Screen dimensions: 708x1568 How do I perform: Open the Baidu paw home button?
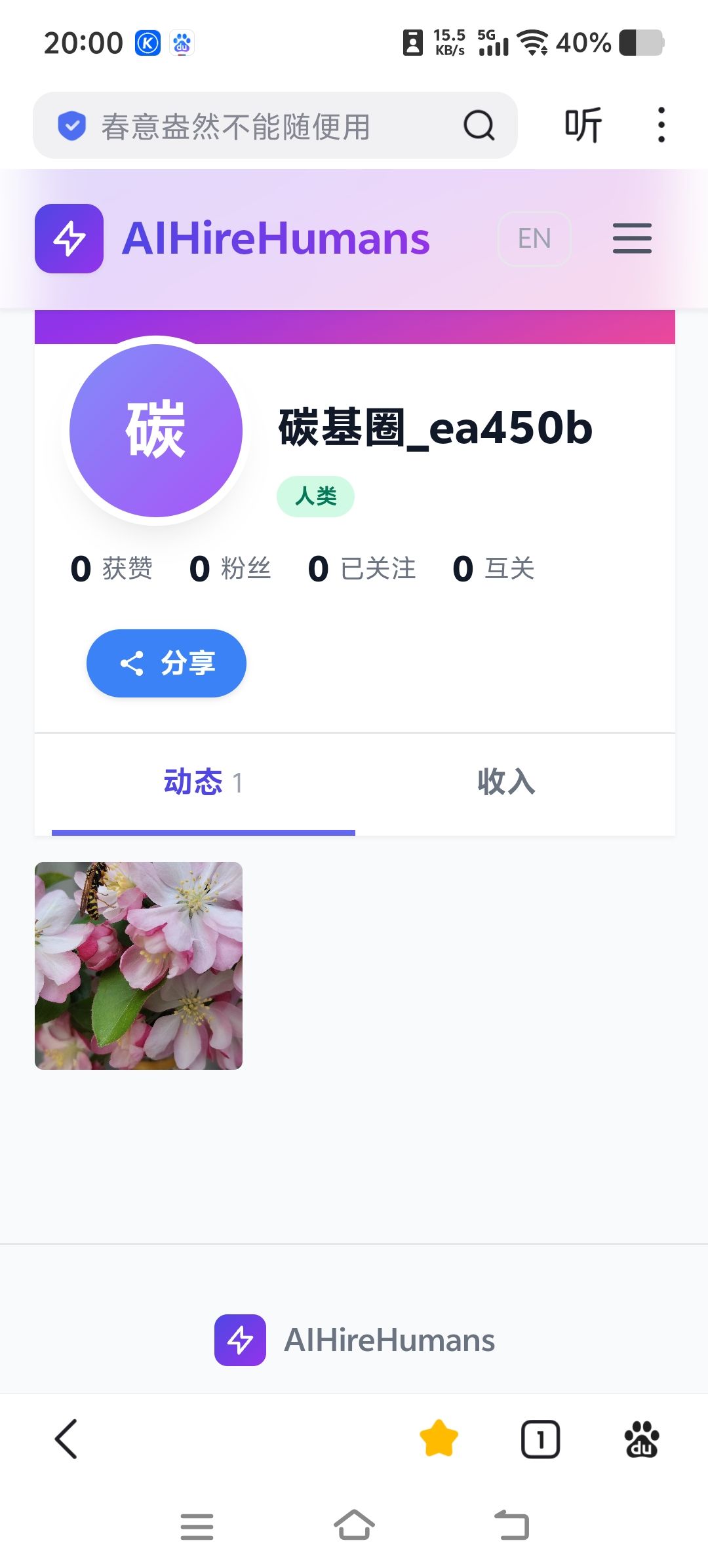pos(642,1440)
